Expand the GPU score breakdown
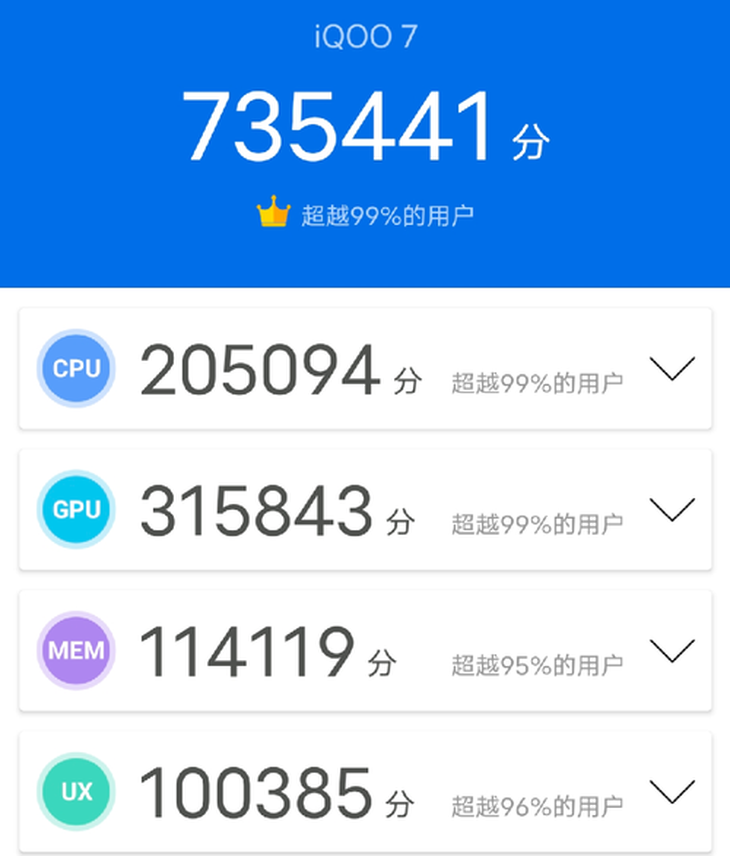730x856 pixels. (672, 510)
